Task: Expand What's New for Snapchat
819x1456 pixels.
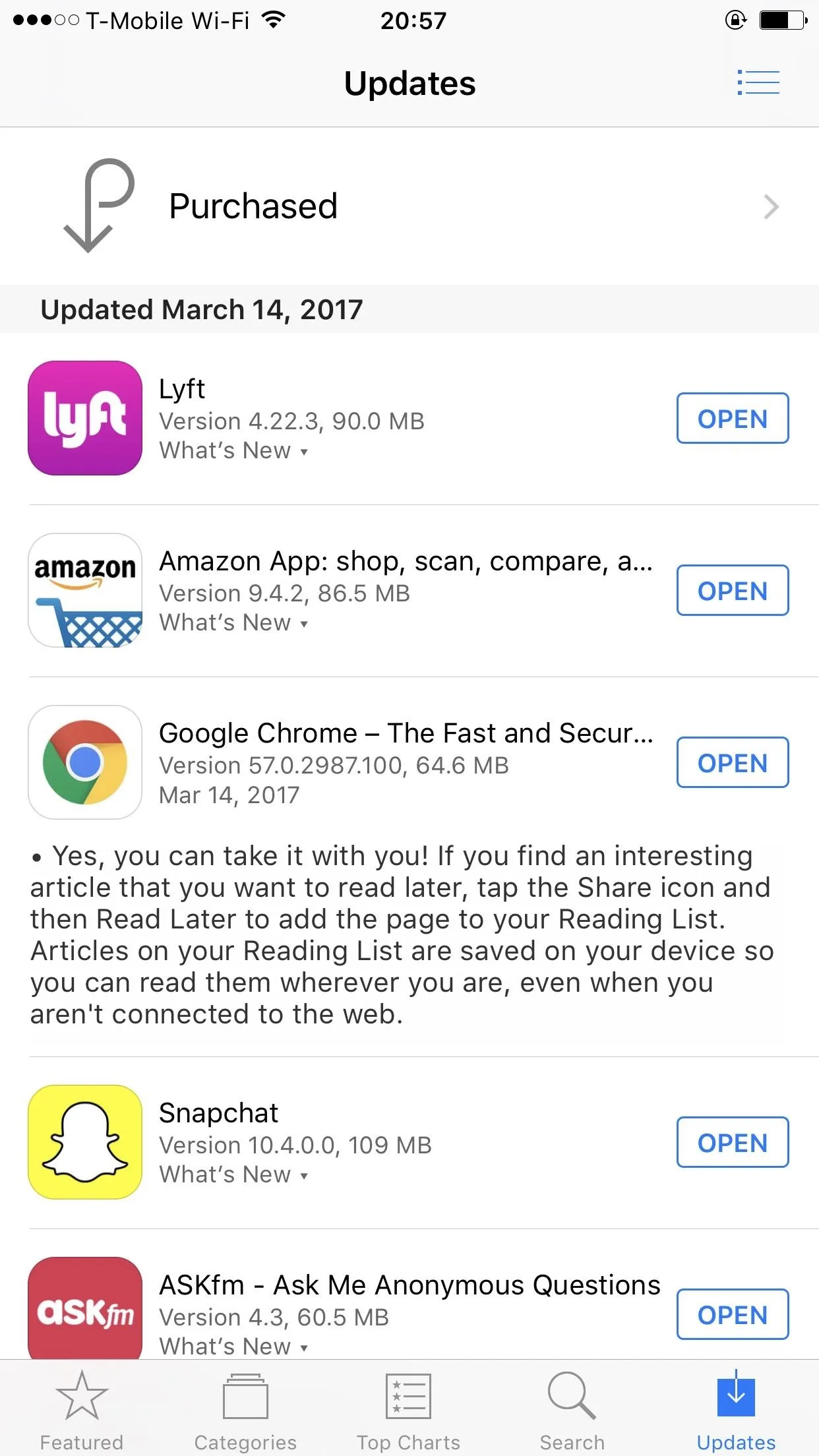Action: (x=233, y=1174)
